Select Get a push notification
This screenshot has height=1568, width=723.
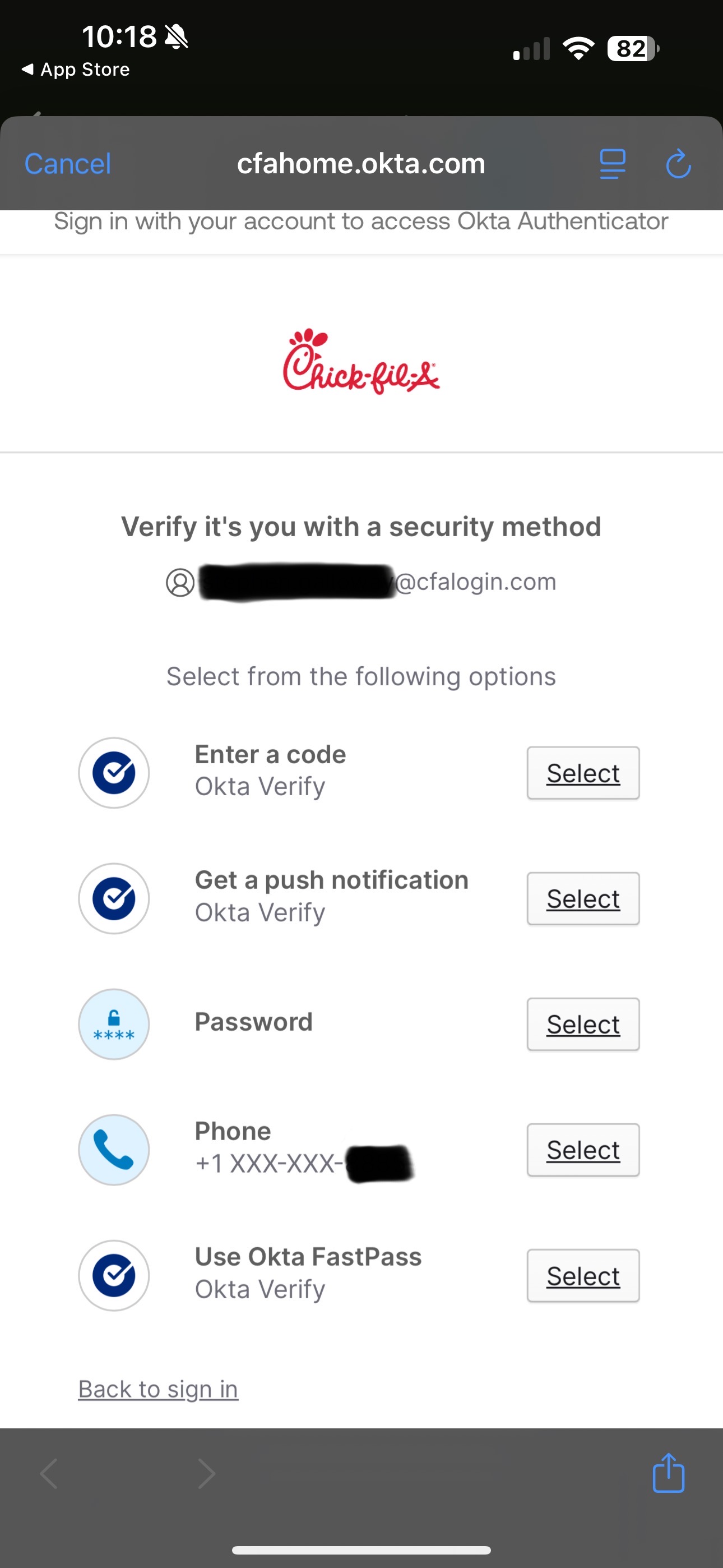pyautogui.click(x=582, y=898)
